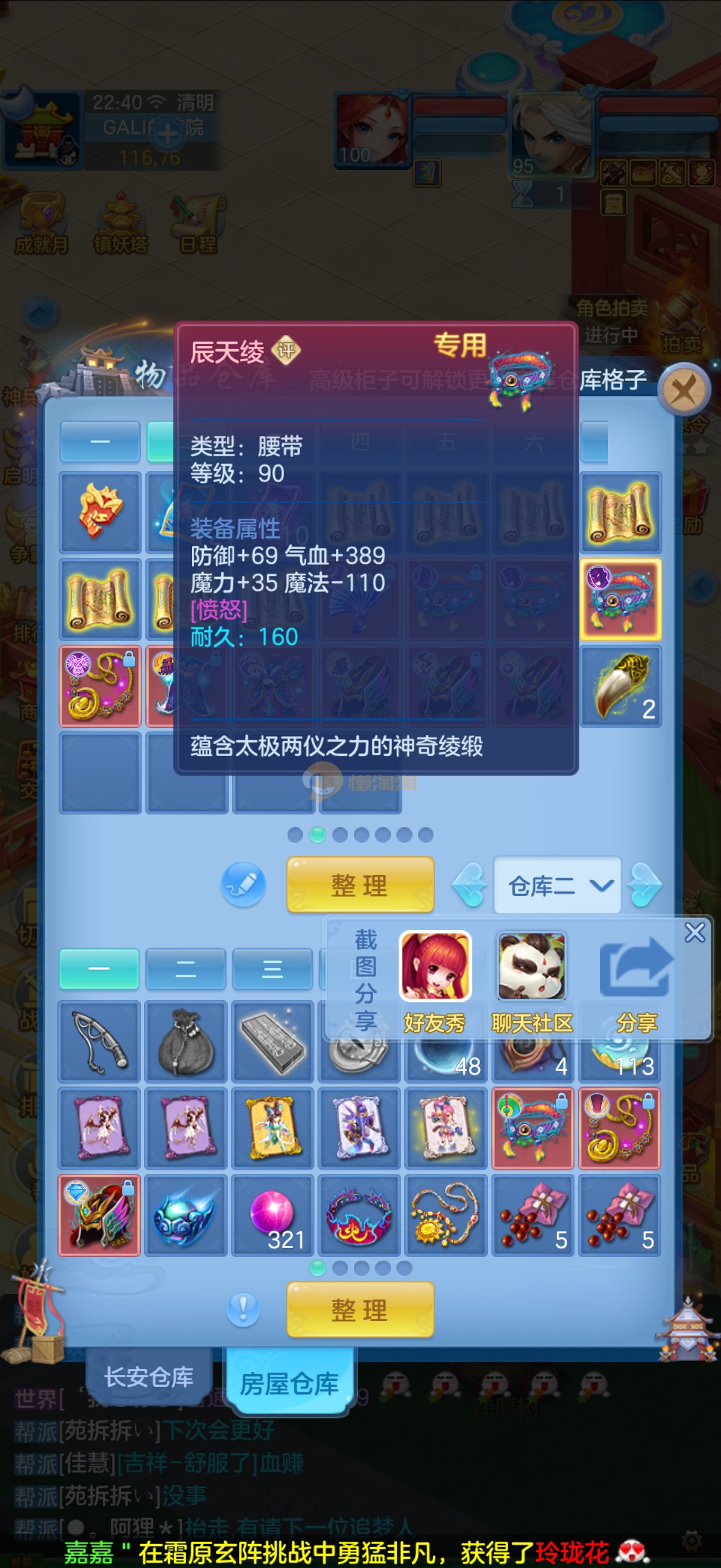
Task: Select the 房屋仓库 tab
Action: [289, 1384]
